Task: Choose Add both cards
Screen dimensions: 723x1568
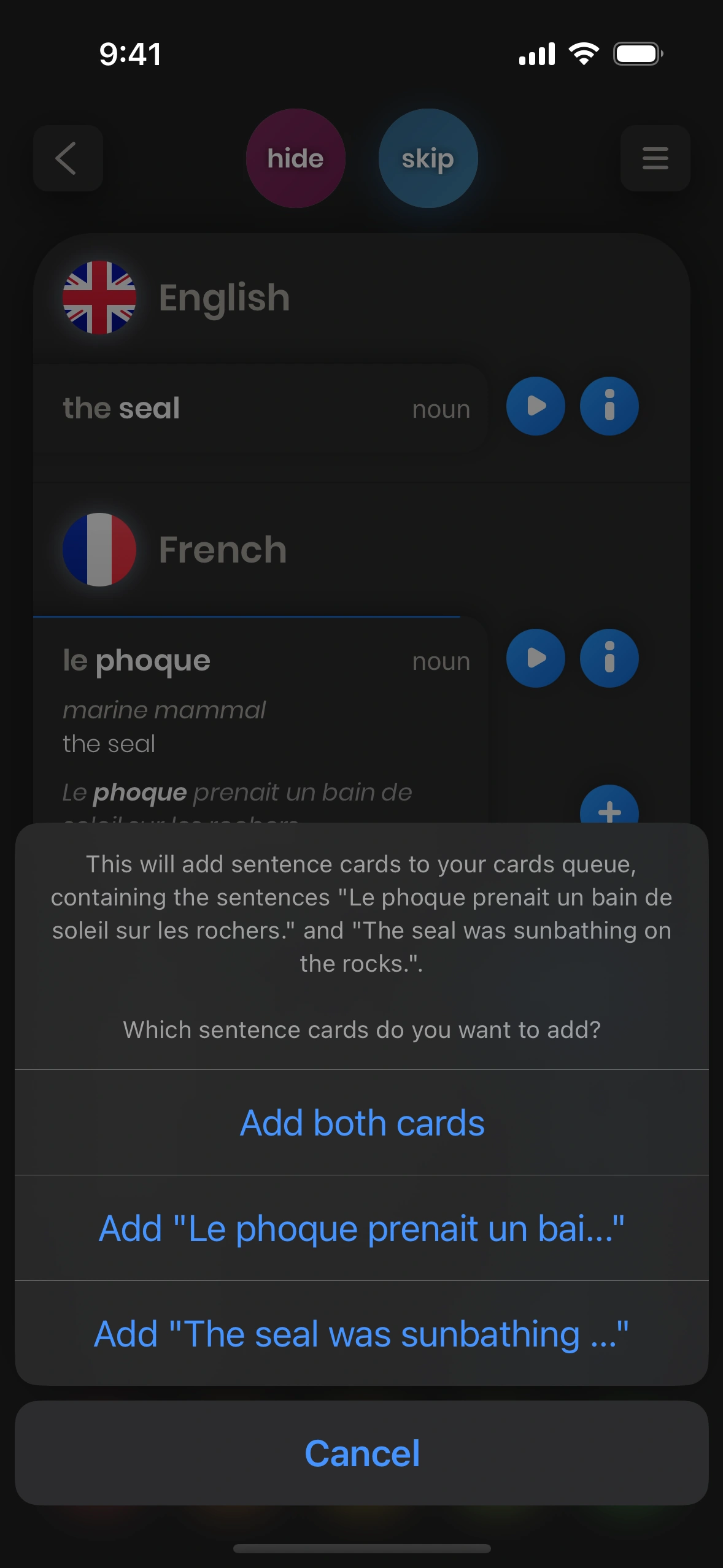Action: pos(361,1123)
